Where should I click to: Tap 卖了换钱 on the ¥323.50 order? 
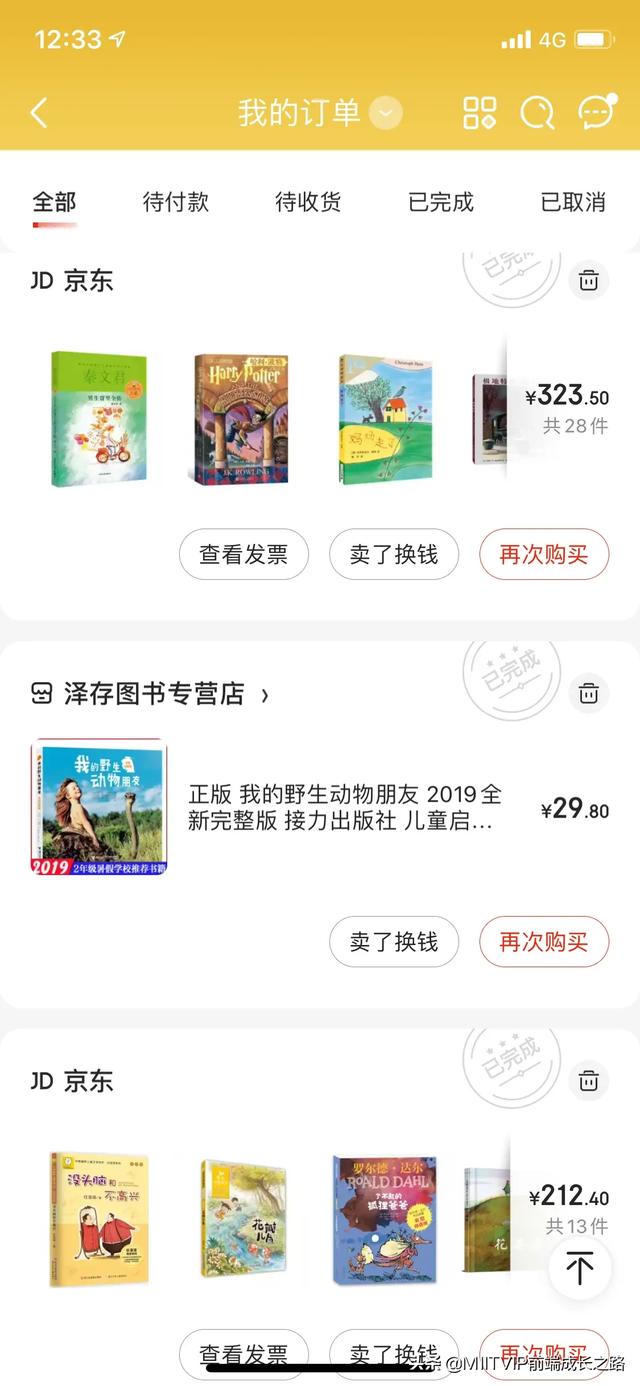pyautogui.click(x=394, y=554)
